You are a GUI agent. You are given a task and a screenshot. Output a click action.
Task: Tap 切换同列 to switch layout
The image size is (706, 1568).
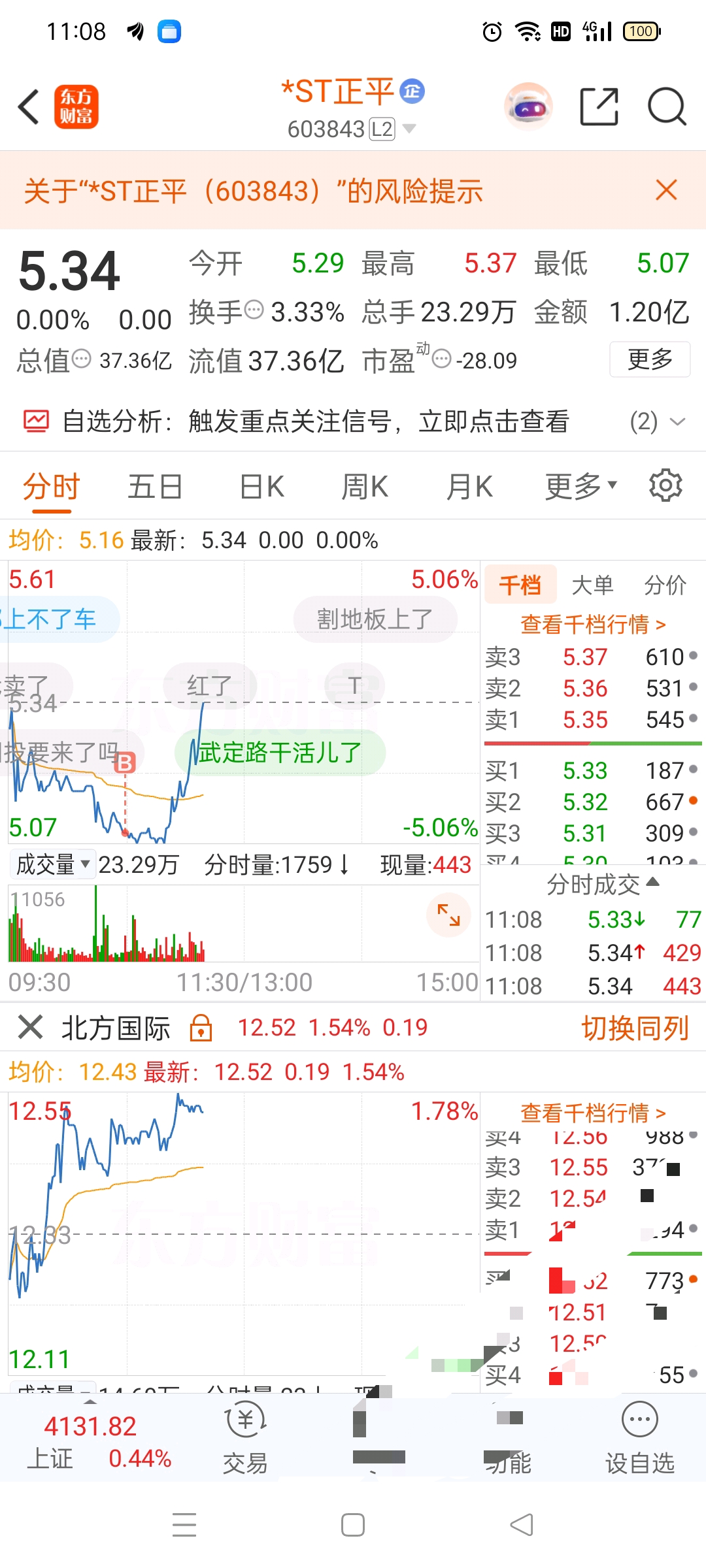coord(635,1028)
